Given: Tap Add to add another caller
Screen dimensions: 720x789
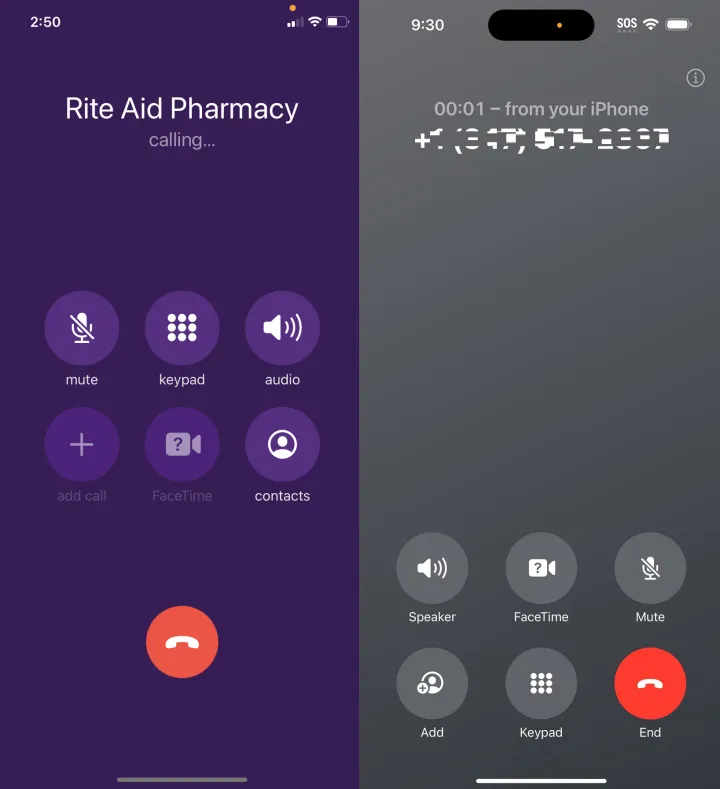Looking at the screenshot, I should click(432, 683).
